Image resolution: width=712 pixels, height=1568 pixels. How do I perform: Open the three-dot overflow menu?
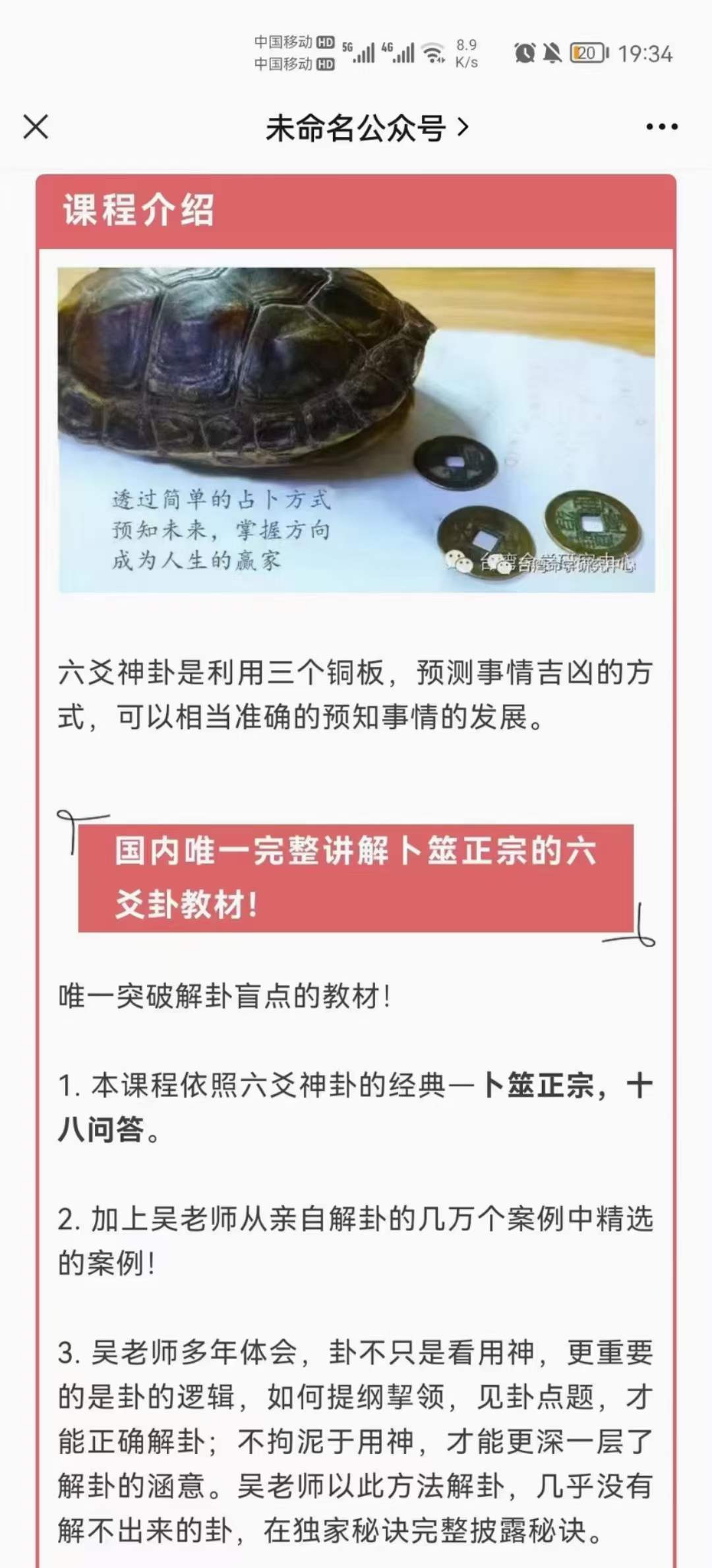[661, 127]
